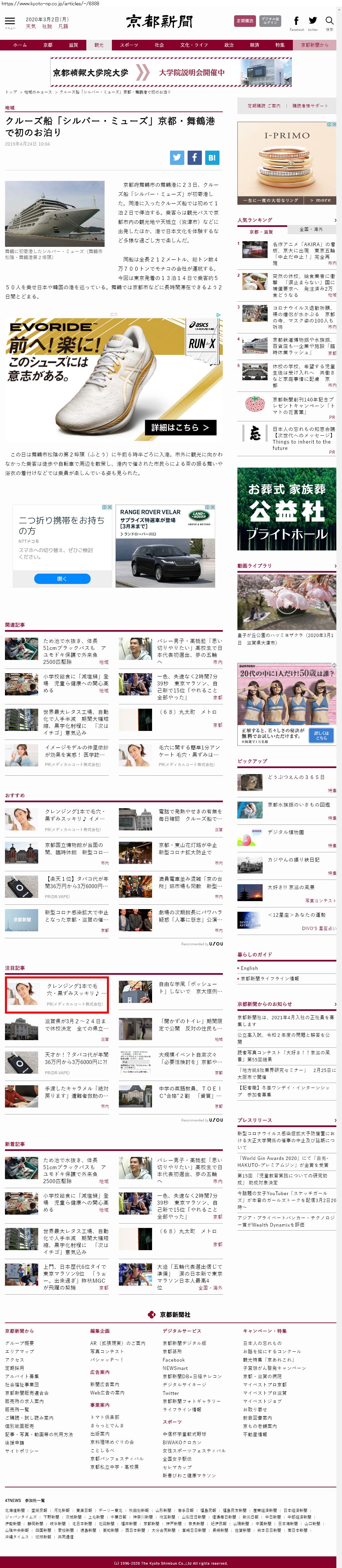Image resolution: width=342 pixels, height=1568 pixels.
Task: Visit Kyoto Shimbun's Facebook page from header
Action: coord(296,21)
